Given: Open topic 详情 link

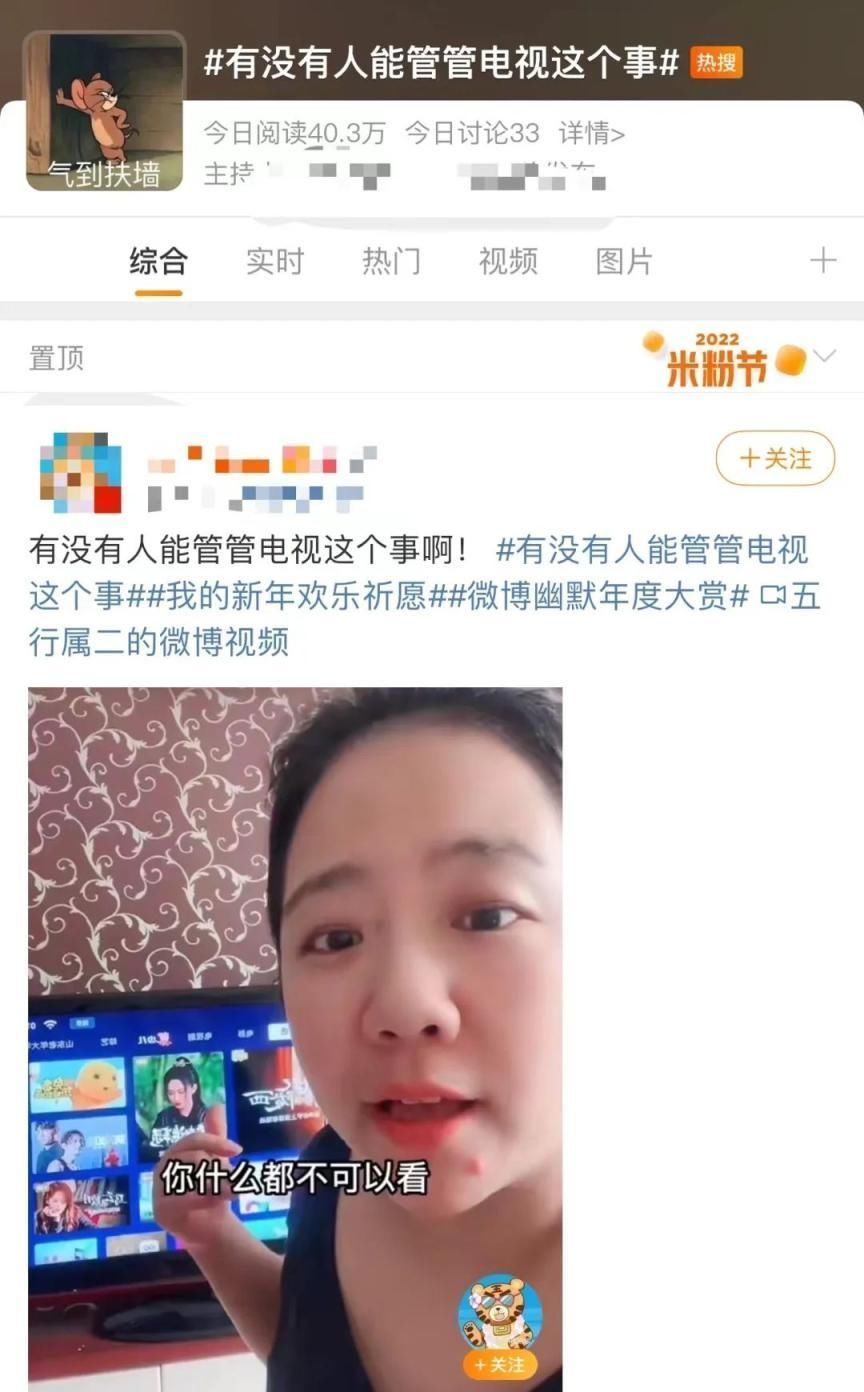Looking at the screenshot, I should click(x=592, y=133).
